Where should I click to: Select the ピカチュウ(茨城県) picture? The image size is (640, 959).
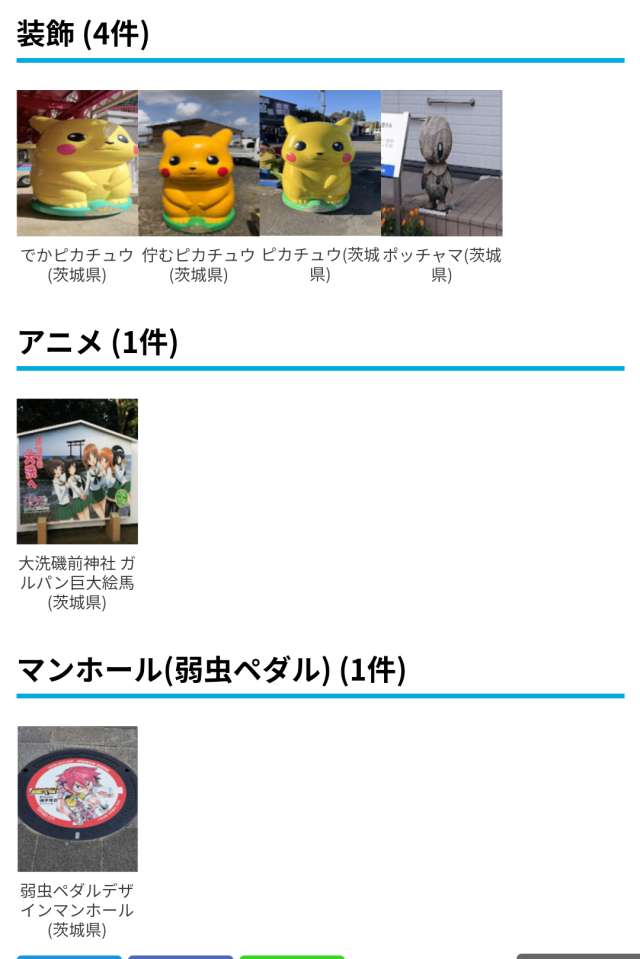[x=320, y=163]
